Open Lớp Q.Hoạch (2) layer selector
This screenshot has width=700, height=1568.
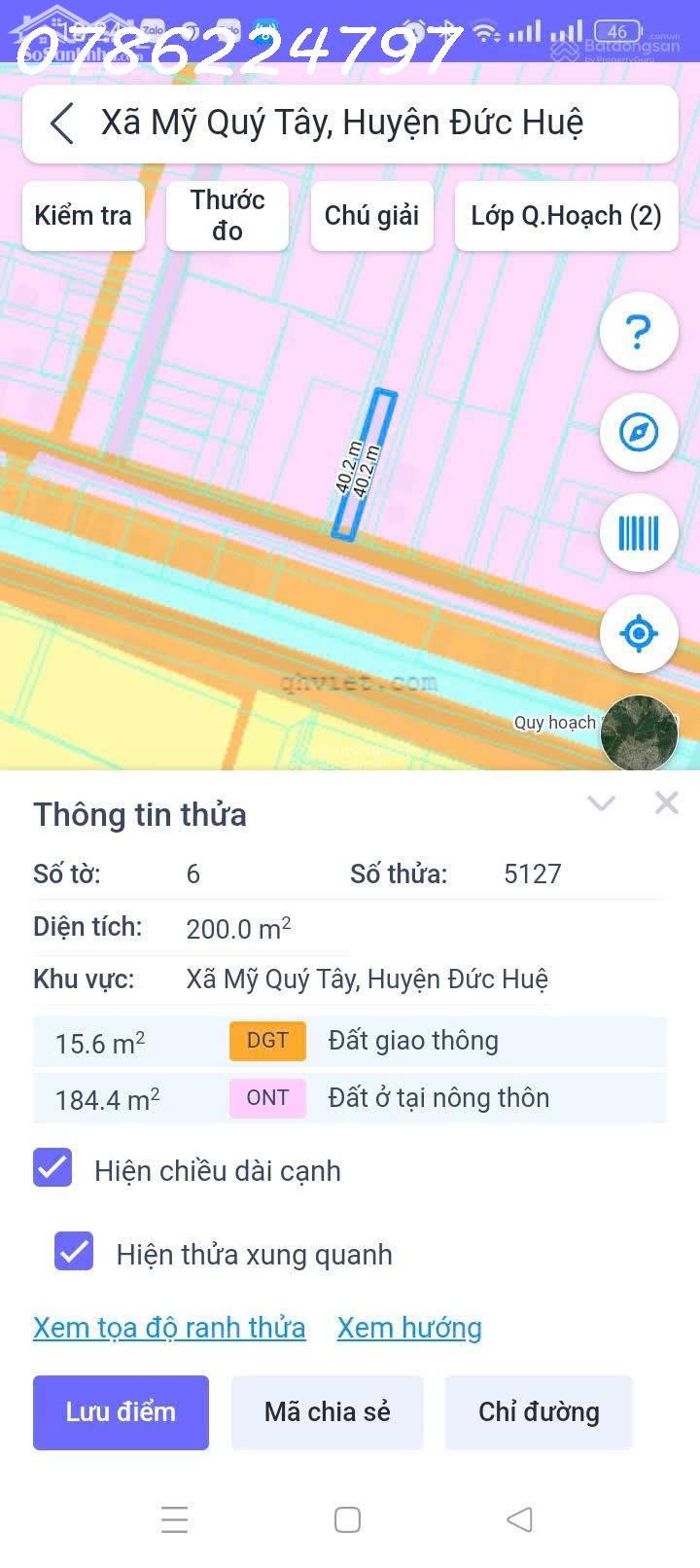click(x=566, y=215)
